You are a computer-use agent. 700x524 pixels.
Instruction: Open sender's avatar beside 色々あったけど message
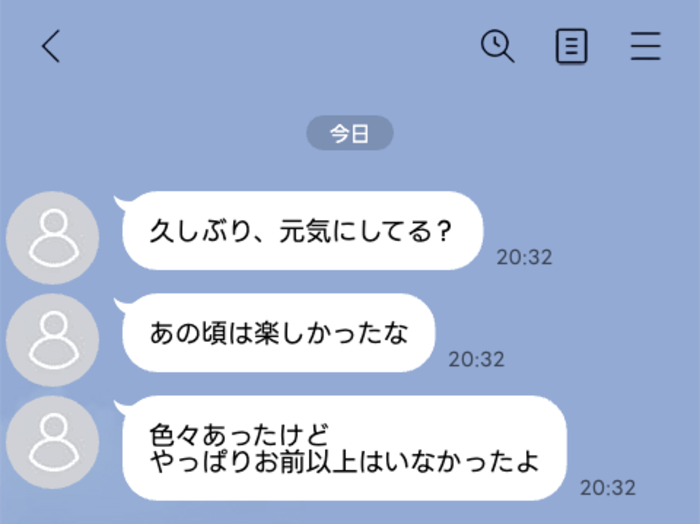point(53,442)
